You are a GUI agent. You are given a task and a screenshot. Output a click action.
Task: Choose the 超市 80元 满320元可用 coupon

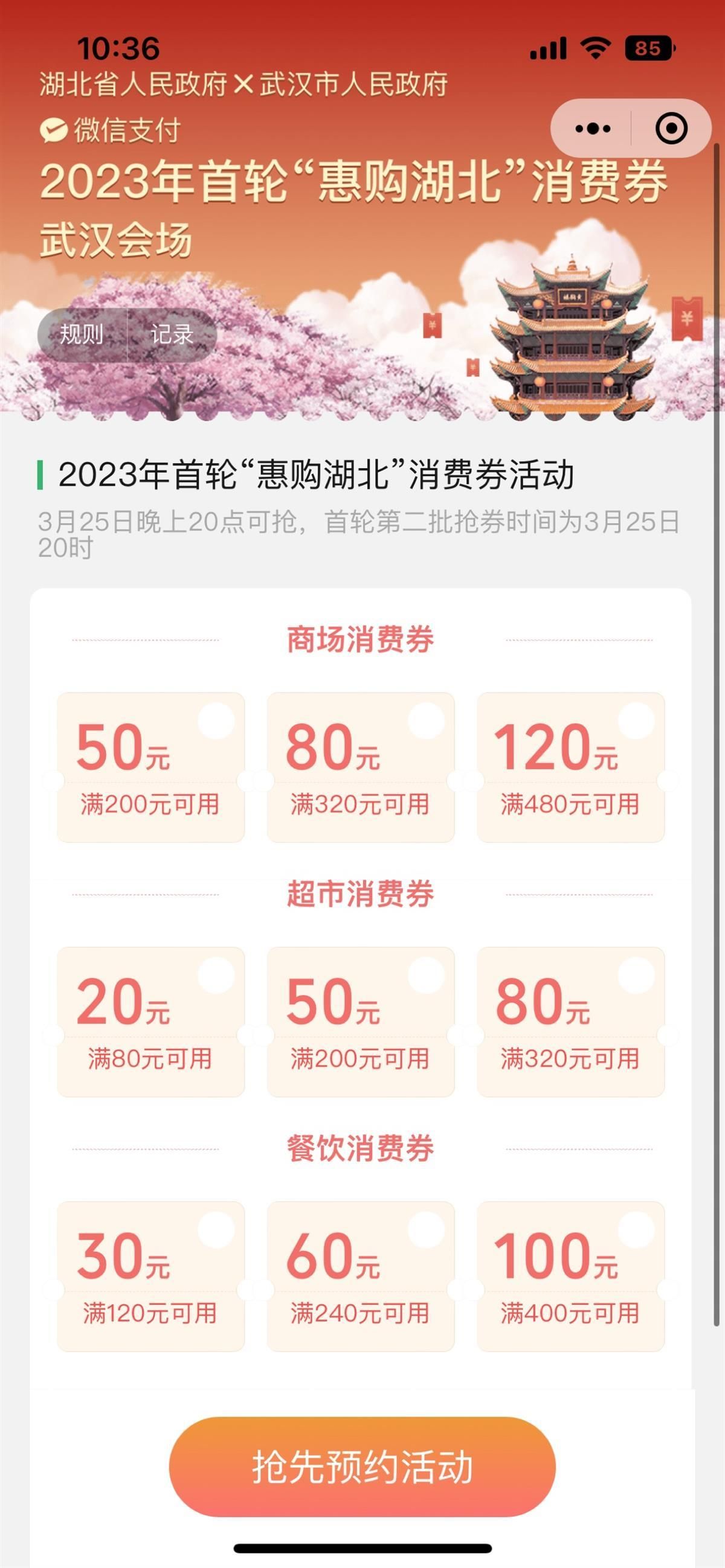click(570, 1022)
